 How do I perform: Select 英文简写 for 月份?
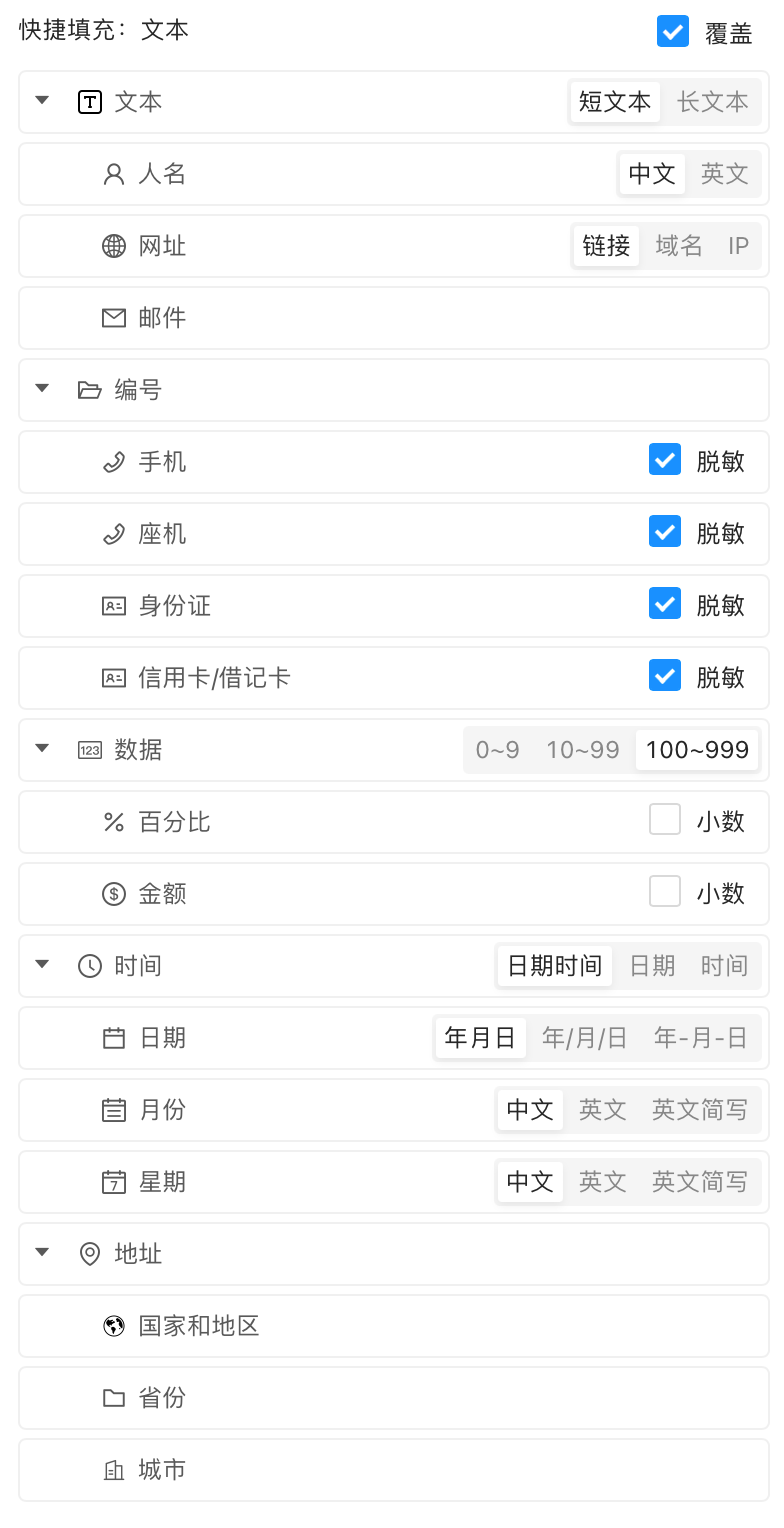700,1110
